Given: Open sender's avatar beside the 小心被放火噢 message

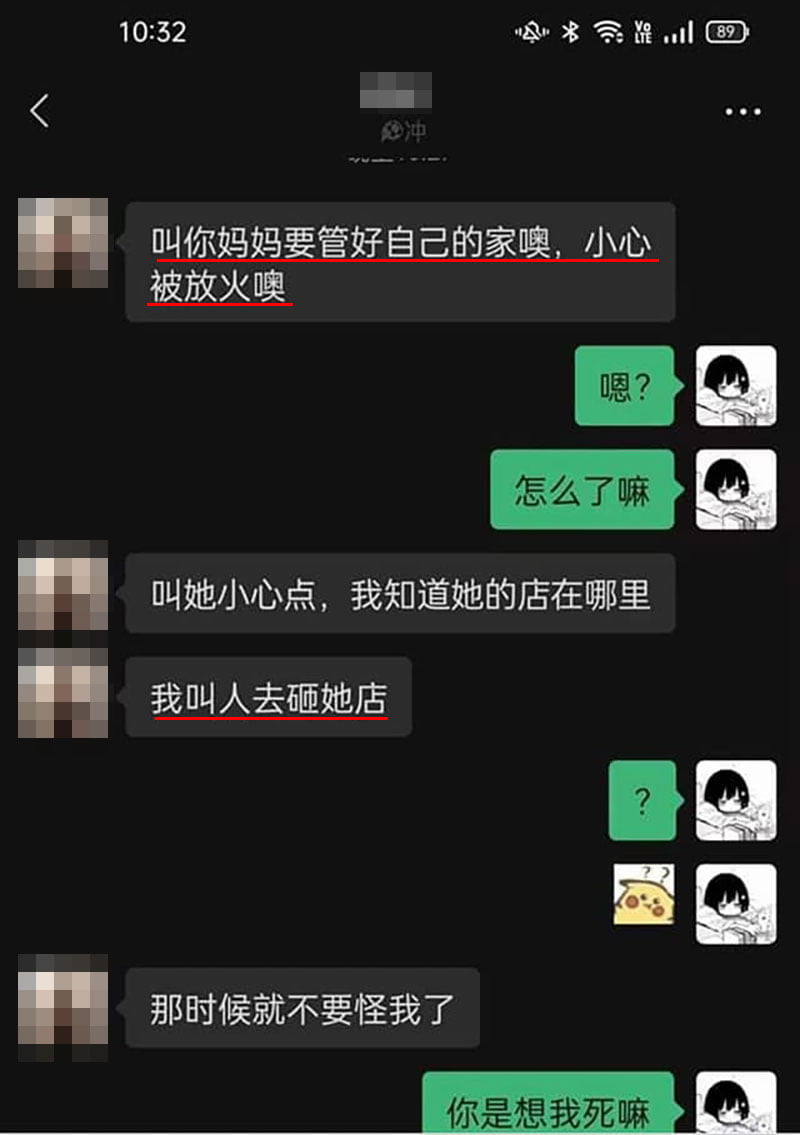Looking at the screenshot, I should coord(63,243).
